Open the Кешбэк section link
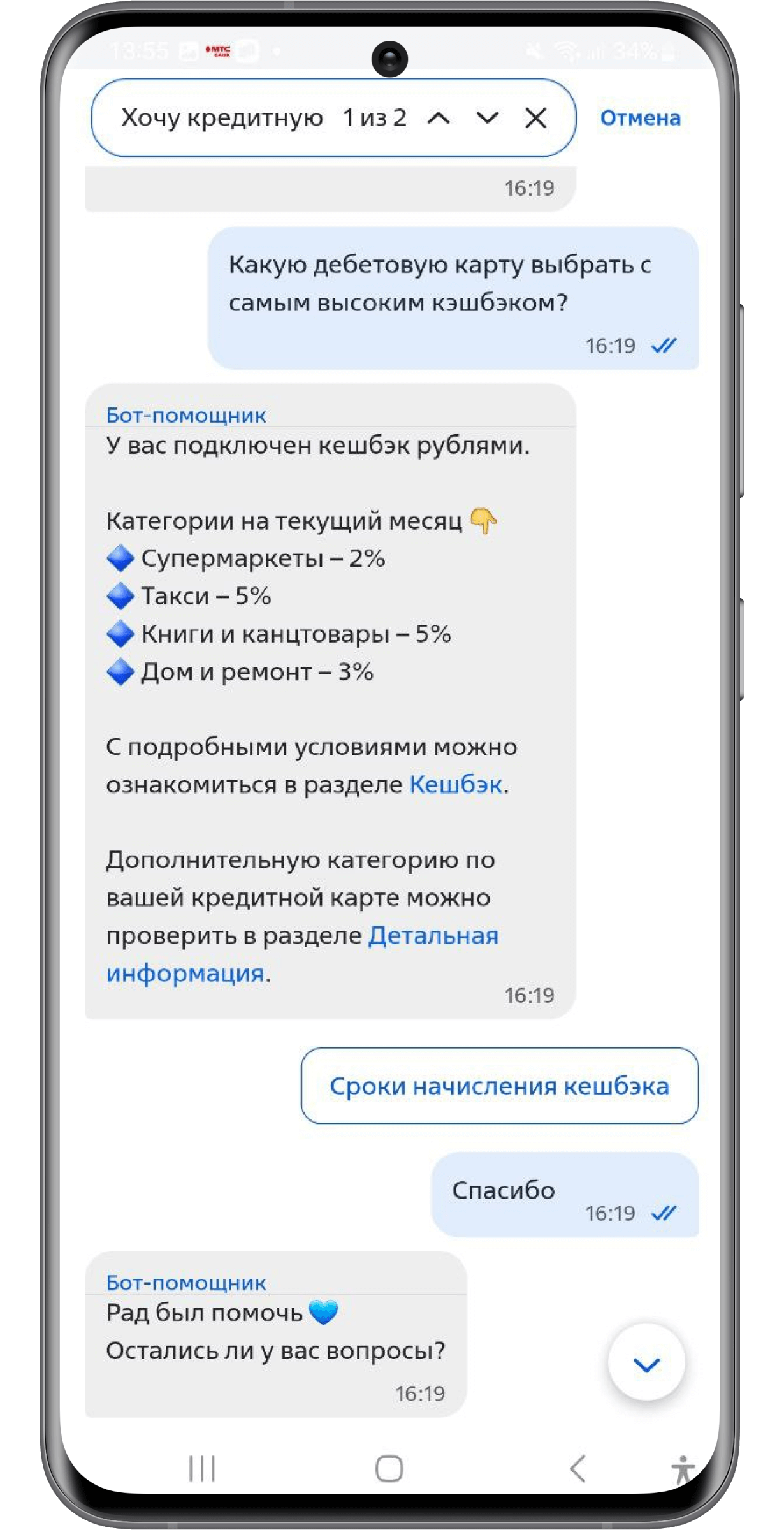The height and width of the screenshot is (1530, 784). point(455,785)
